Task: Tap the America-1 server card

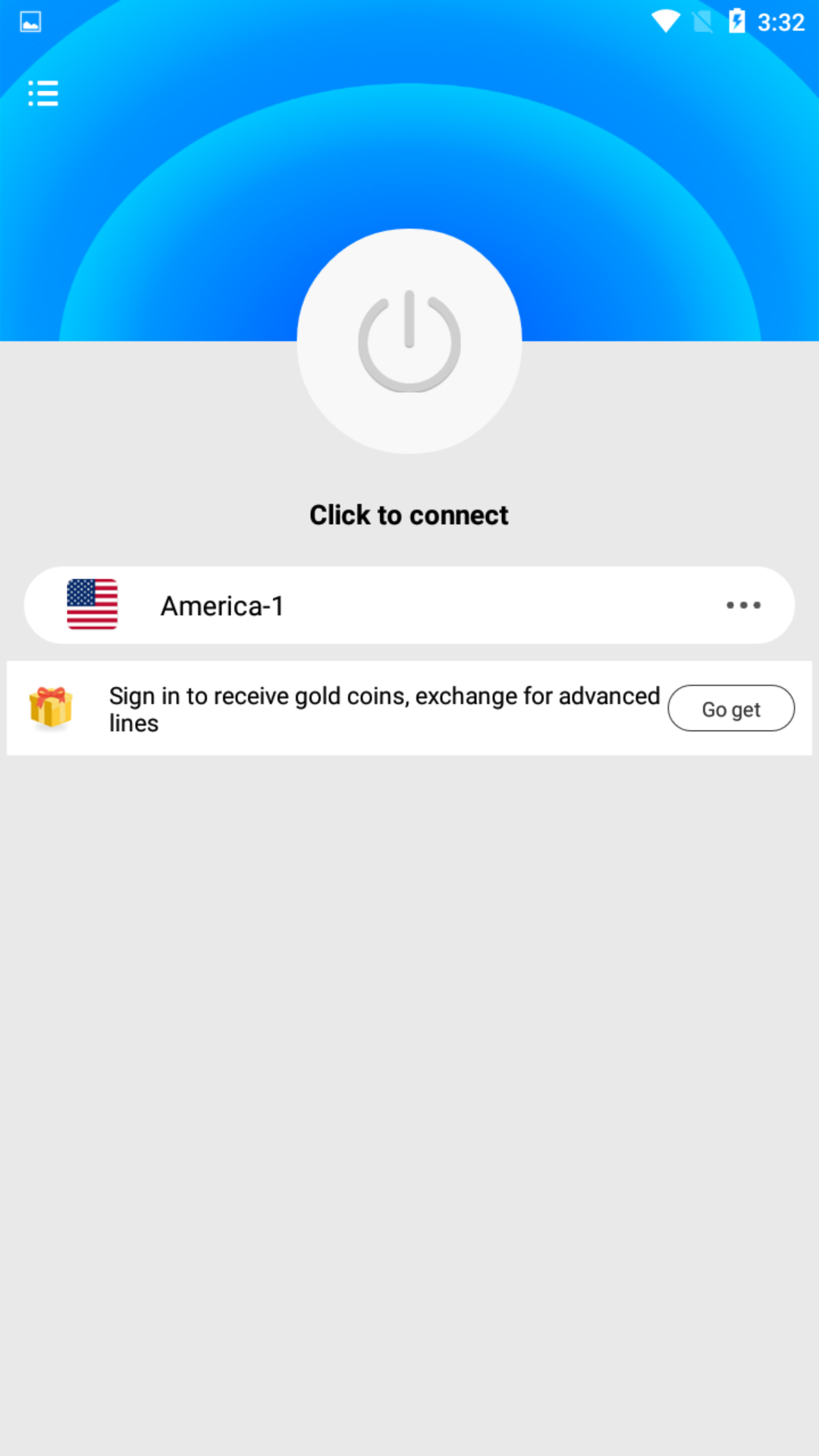Action: (409, 604)
